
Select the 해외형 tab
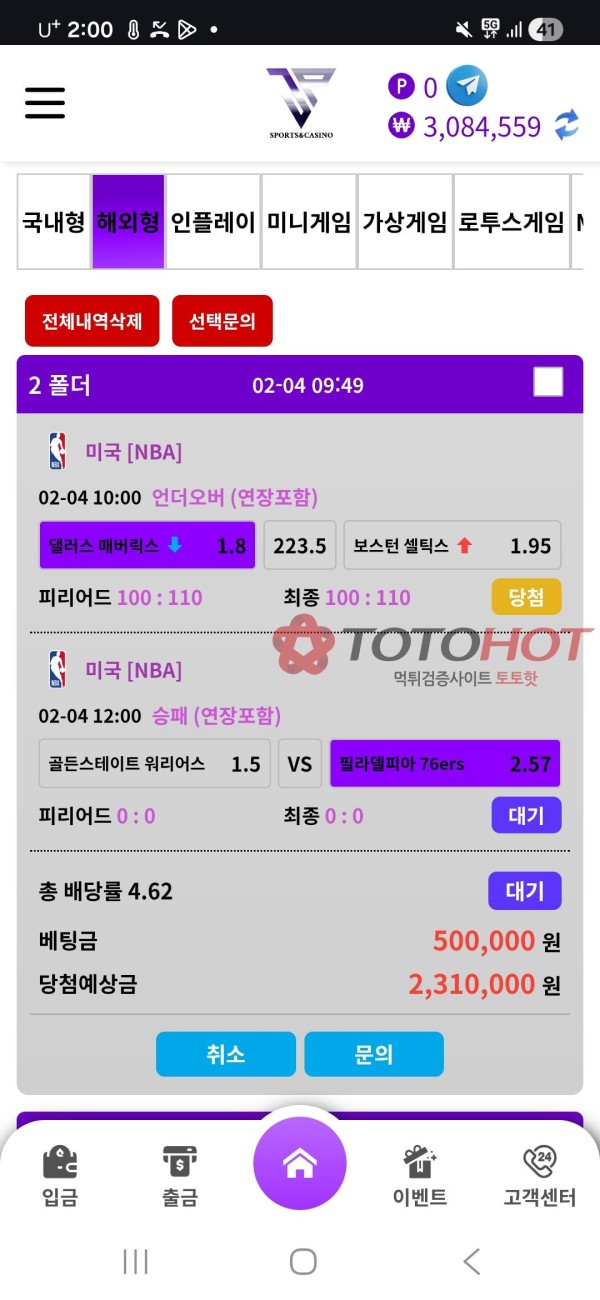tap(128, 222)
